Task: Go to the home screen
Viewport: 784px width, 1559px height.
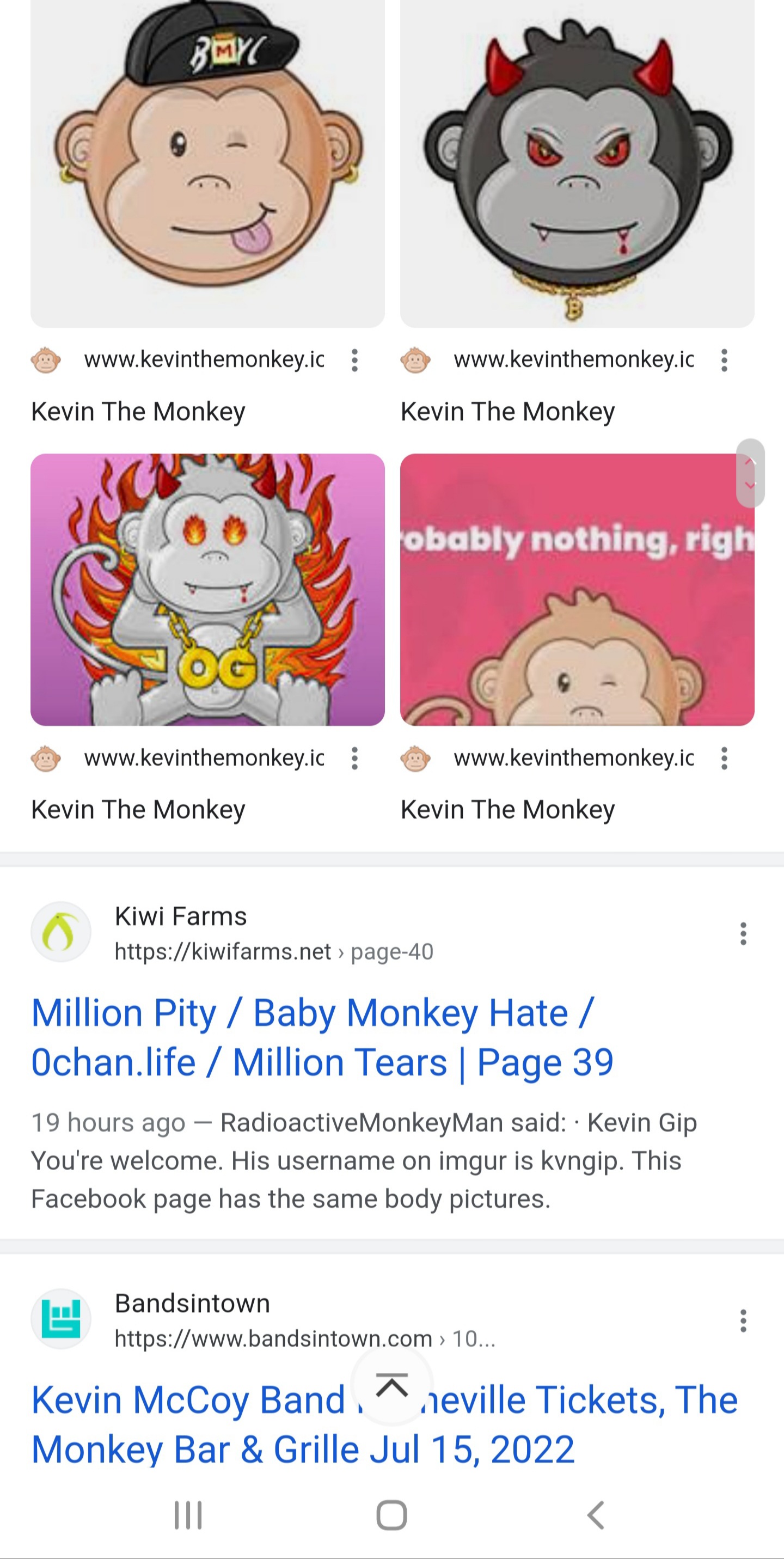Action: click(x=392, y=1515)
